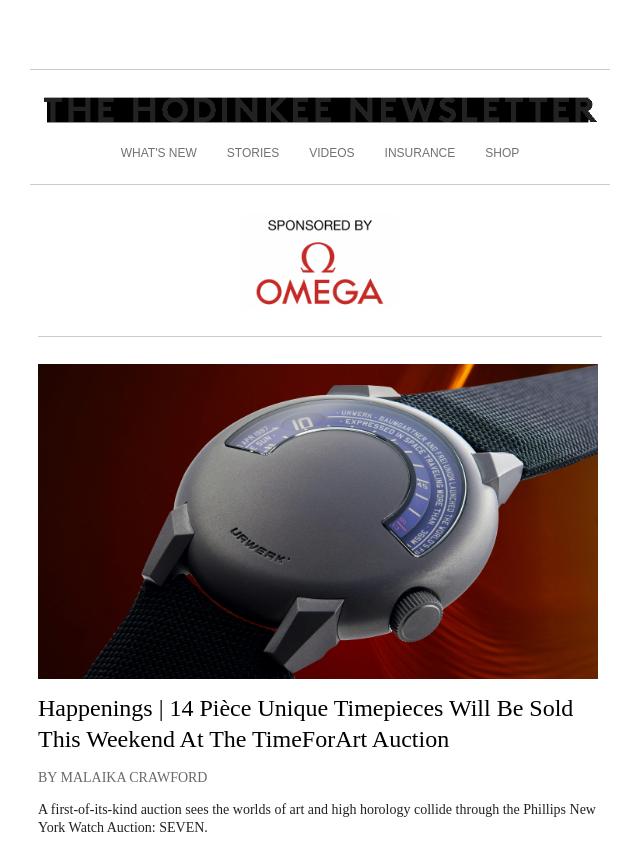Visit the Shop
This screenshot has height=854, width=640.
tap(502, 153)
